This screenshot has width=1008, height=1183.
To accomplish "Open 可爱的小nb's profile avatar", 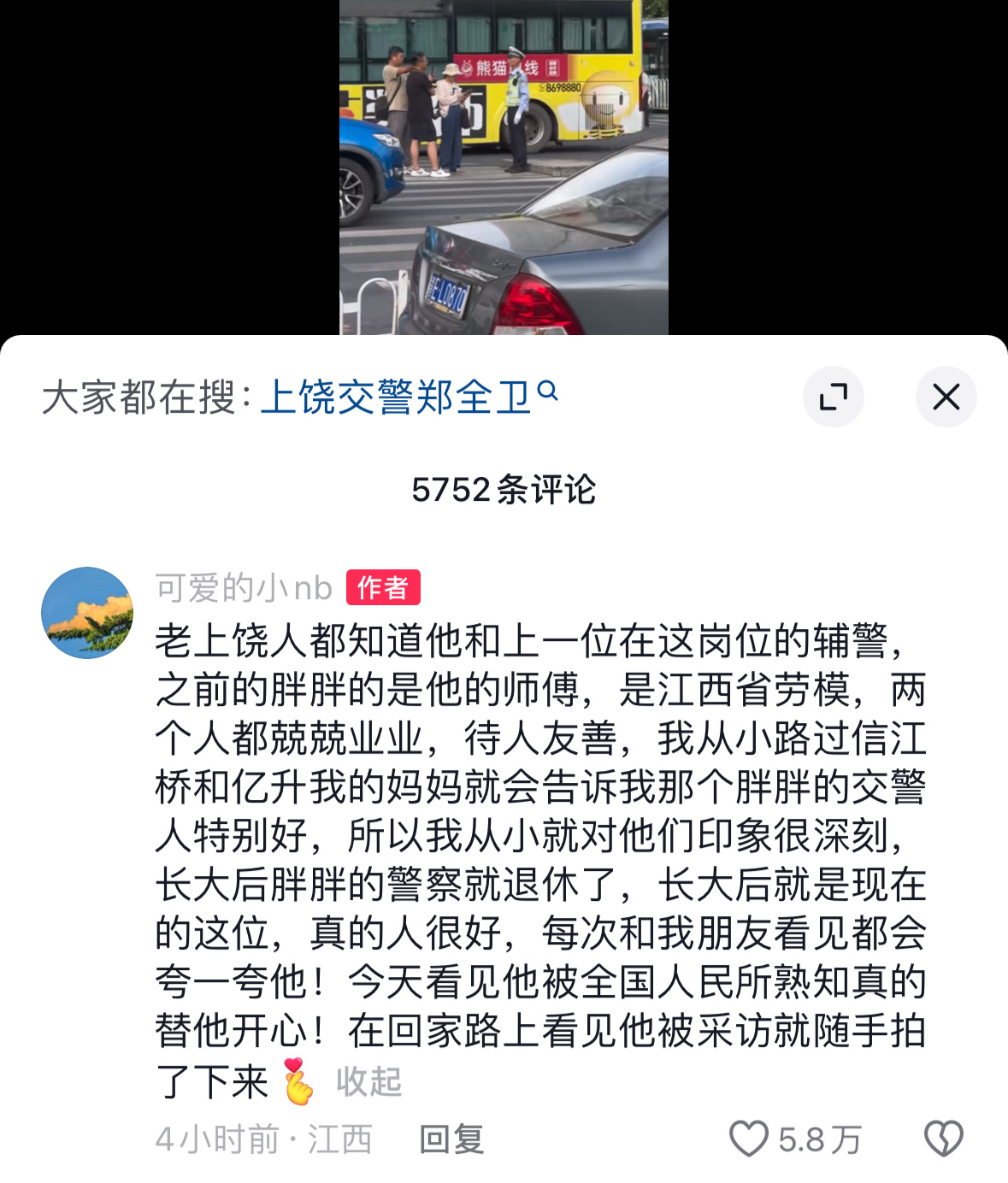I will 87,613.
